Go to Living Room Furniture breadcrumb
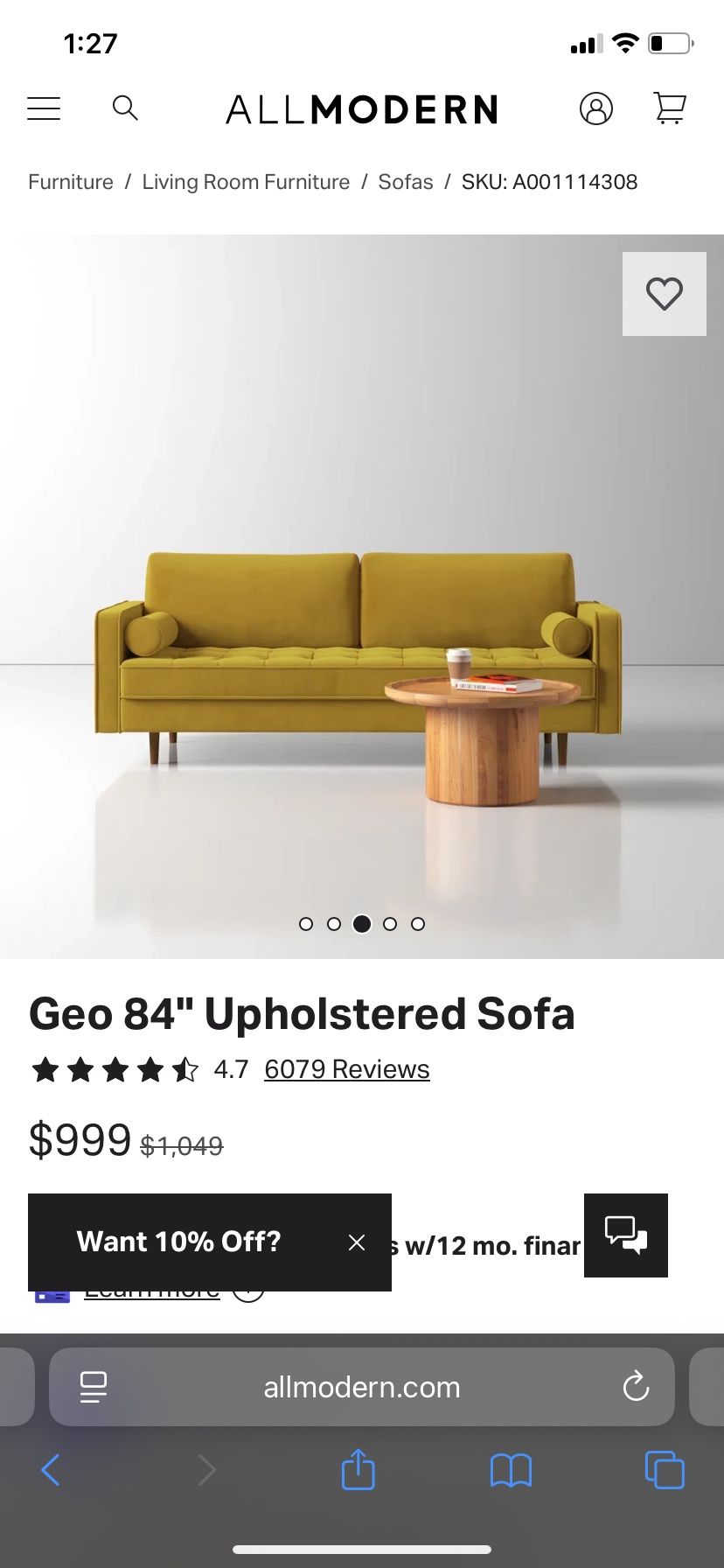The height and width of the screenshot is (1568, 724). [x=246, y=182]
